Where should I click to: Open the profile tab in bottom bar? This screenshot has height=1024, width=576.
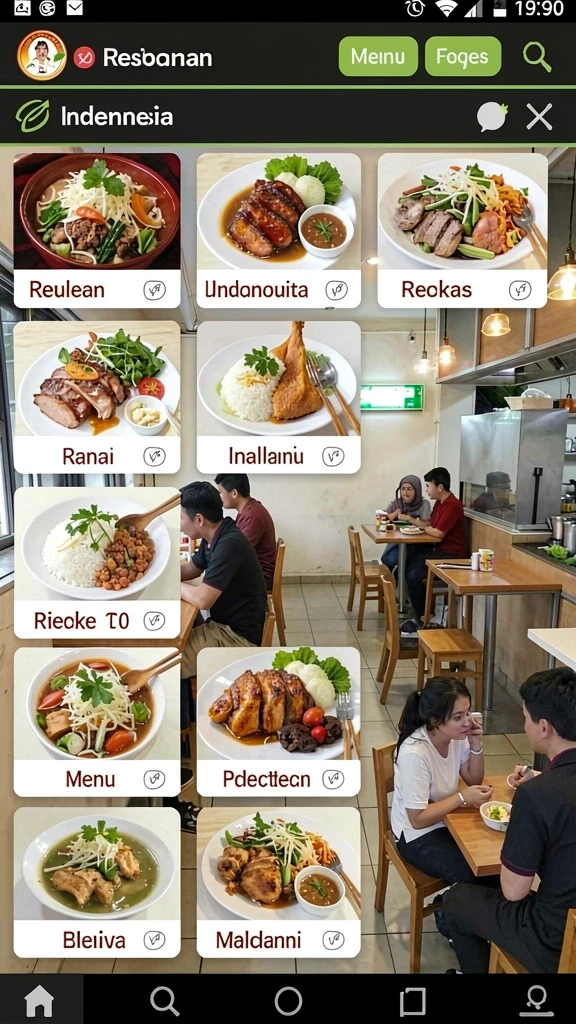click(536, 1000)
